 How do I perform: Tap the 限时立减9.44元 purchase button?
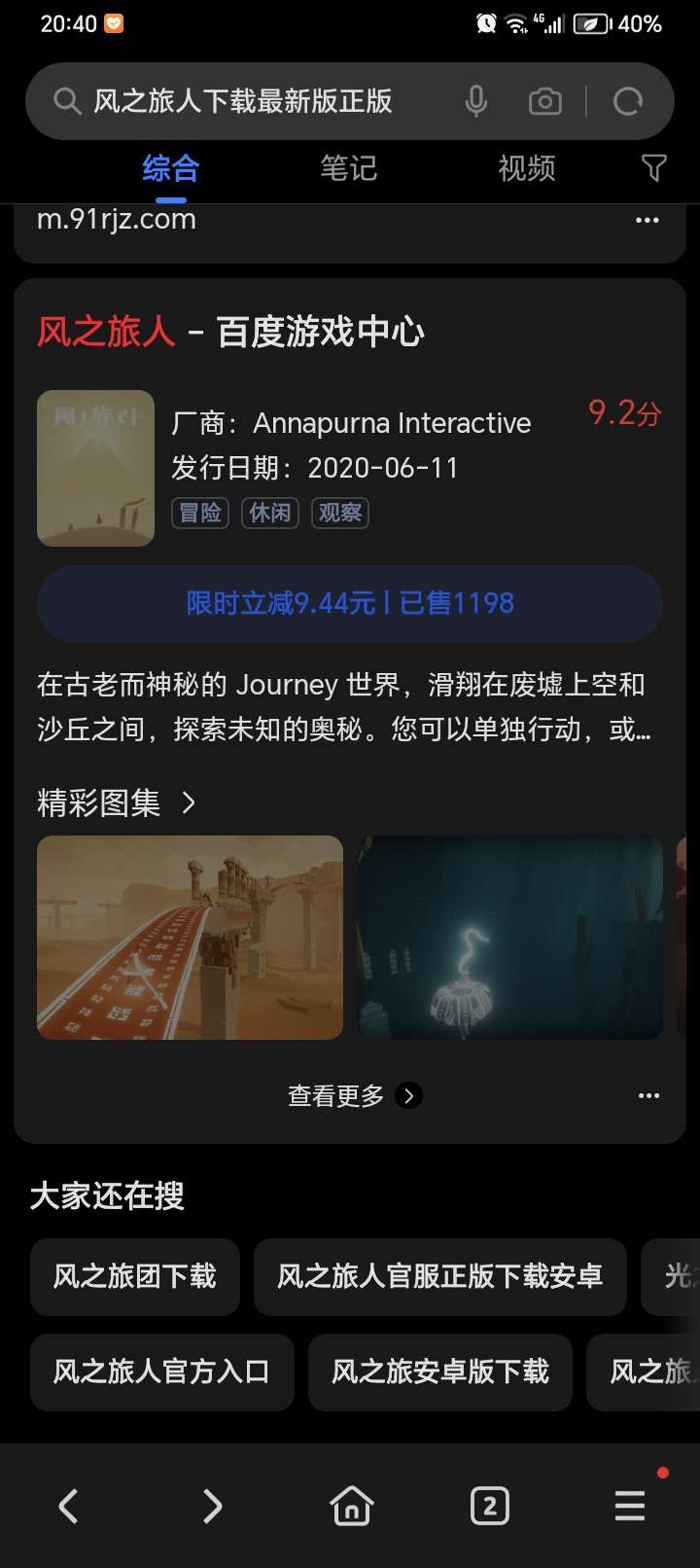tap(350, 603)
